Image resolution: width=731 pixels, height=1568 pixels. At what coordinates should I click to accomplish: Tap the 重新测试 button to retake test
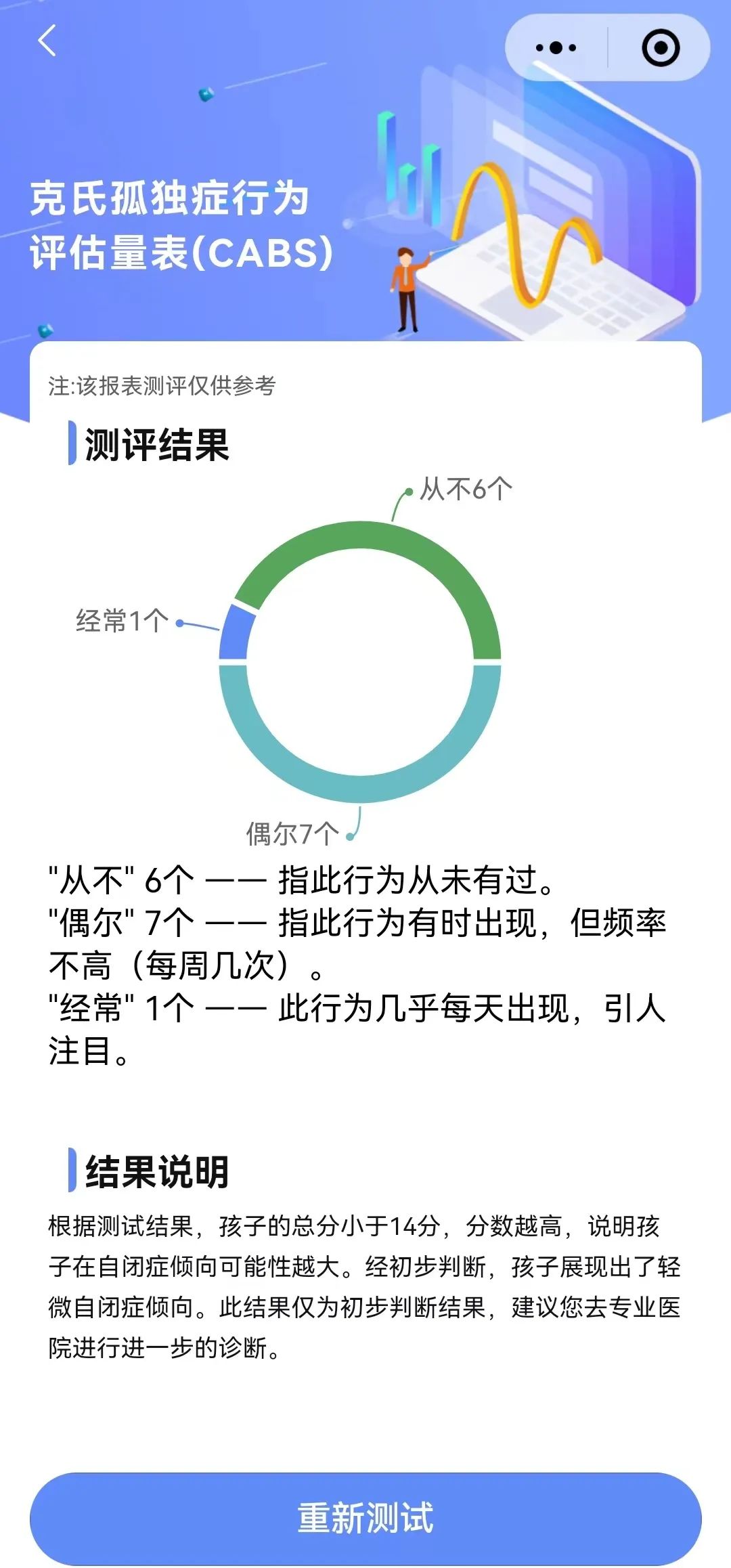coord(365,1517)
